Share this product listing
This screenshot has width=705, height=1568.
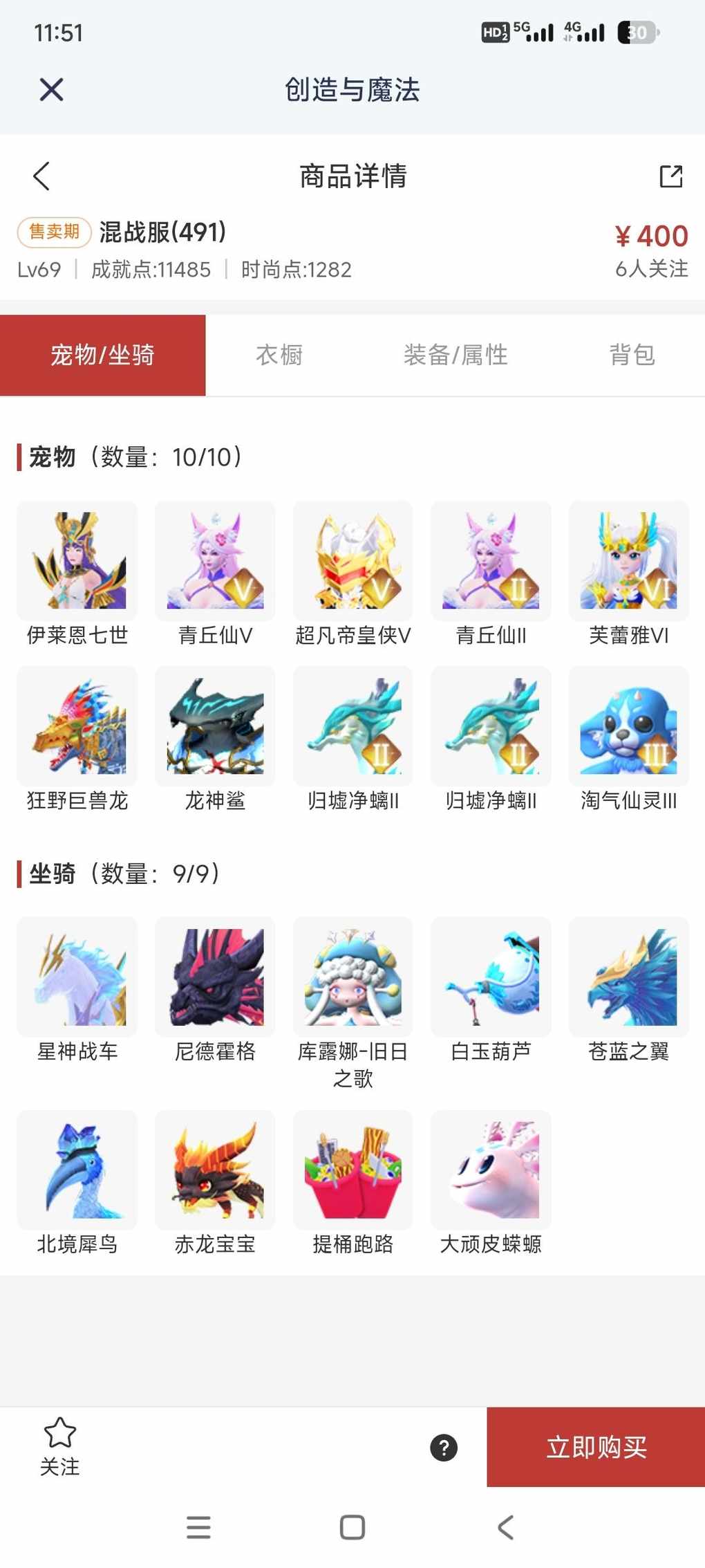pos(670,176)
